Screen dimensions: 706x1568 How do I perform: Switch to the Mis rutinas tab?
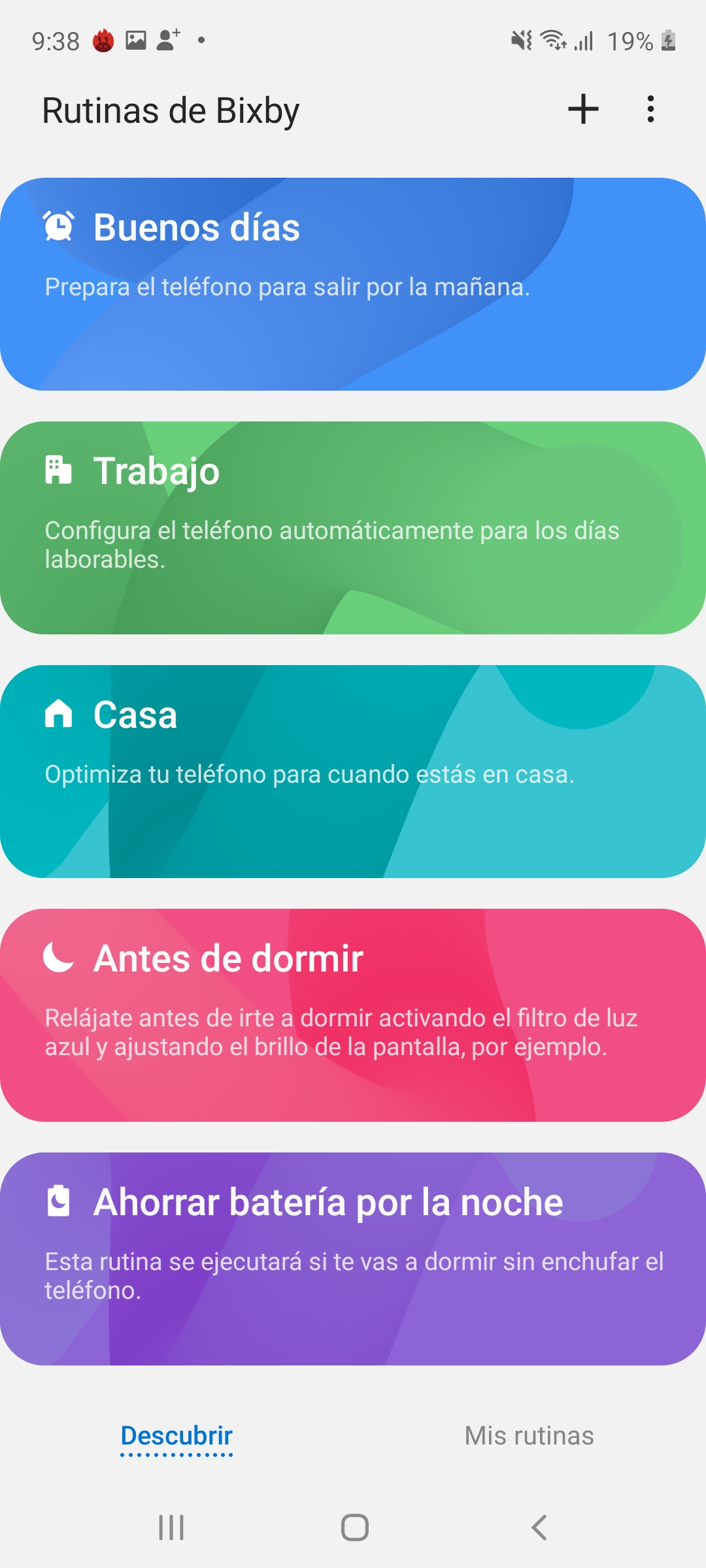click(x=529, y=1435)
